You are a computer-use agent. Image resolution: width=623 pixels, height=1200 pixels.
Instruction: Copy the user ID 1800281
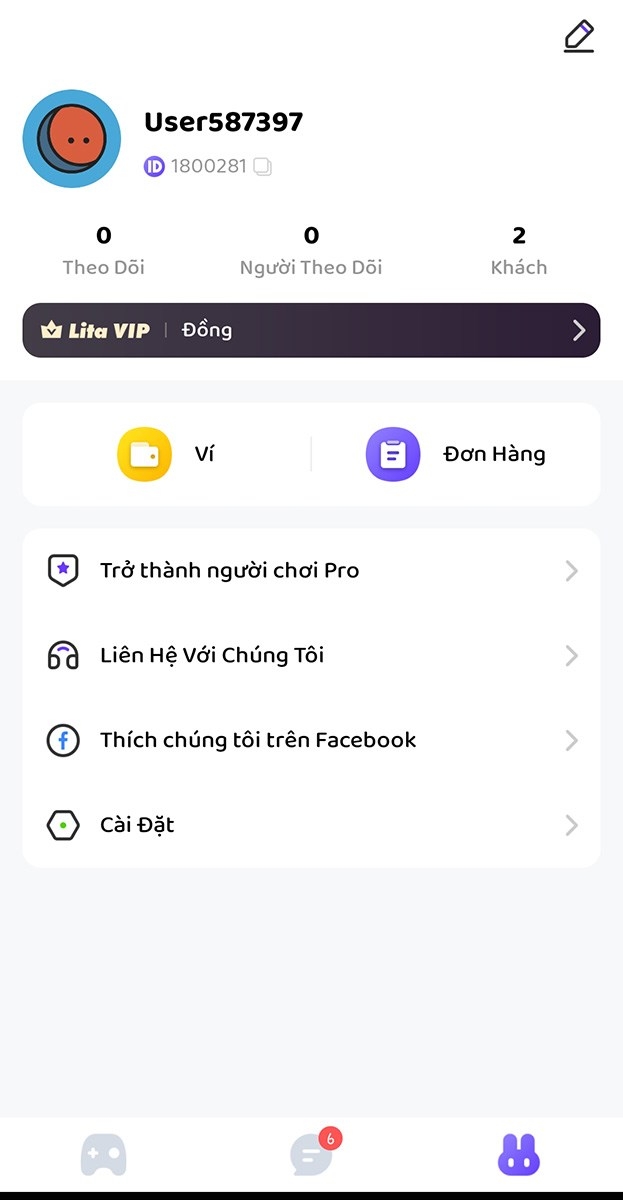pos(262,167)
